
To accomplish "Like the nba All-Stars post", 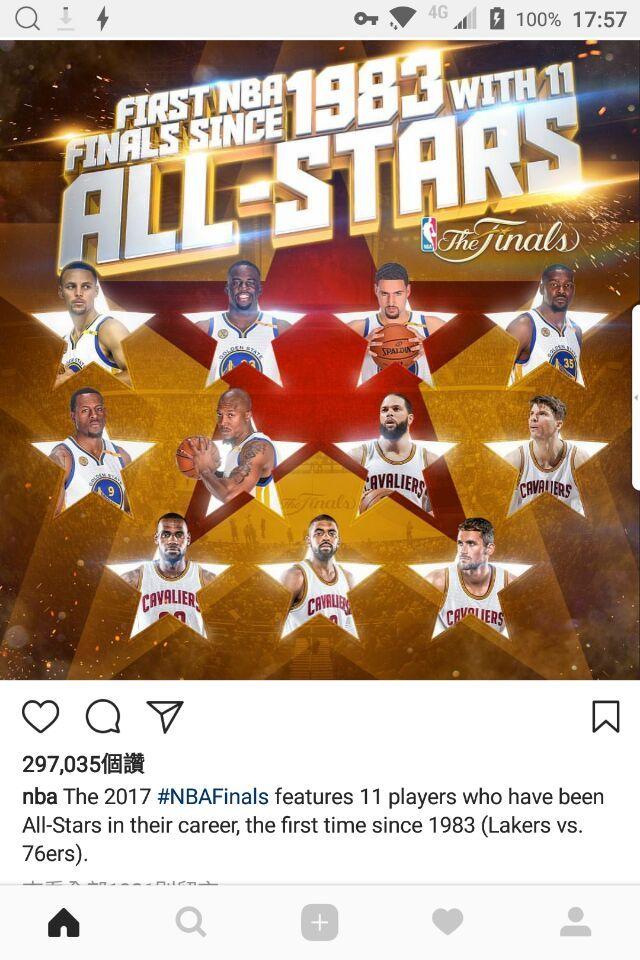I will pyautogui.click(x=40, y=716).
